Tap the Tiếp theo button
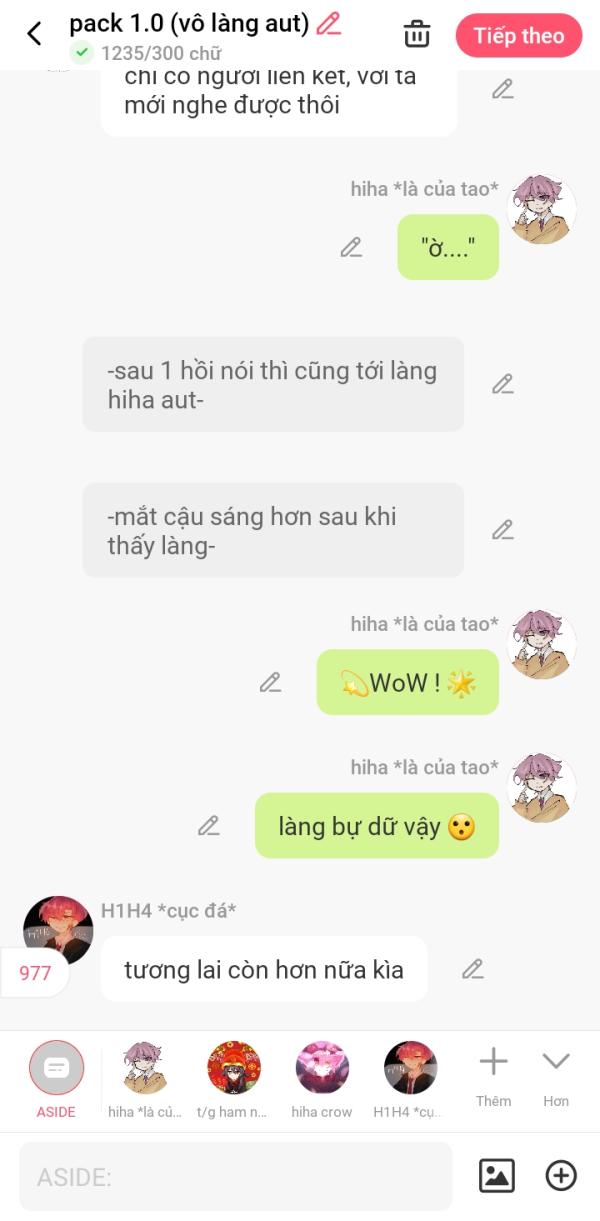Image resolution: width=600 pixels, height=1221 pixels. (x=519, y=36)
